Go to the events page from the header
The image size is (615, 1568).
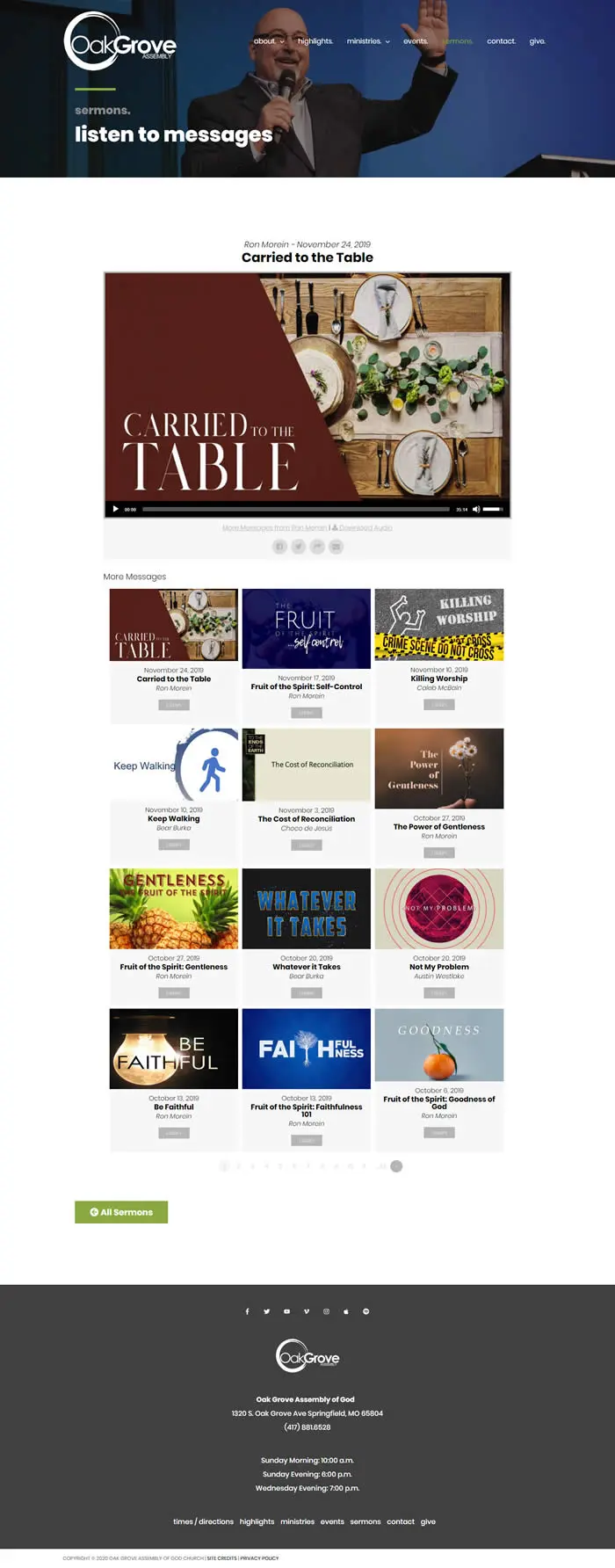416,41
